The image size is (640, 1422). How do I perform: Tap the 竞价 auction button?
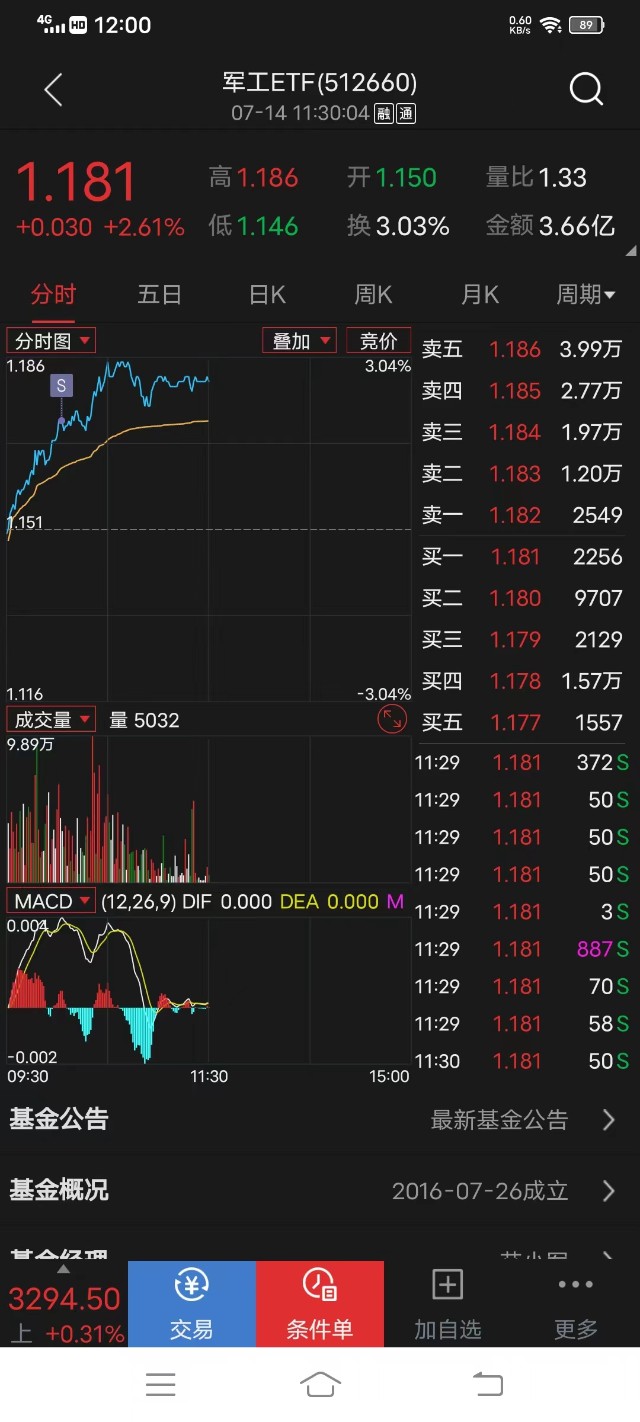378,341
